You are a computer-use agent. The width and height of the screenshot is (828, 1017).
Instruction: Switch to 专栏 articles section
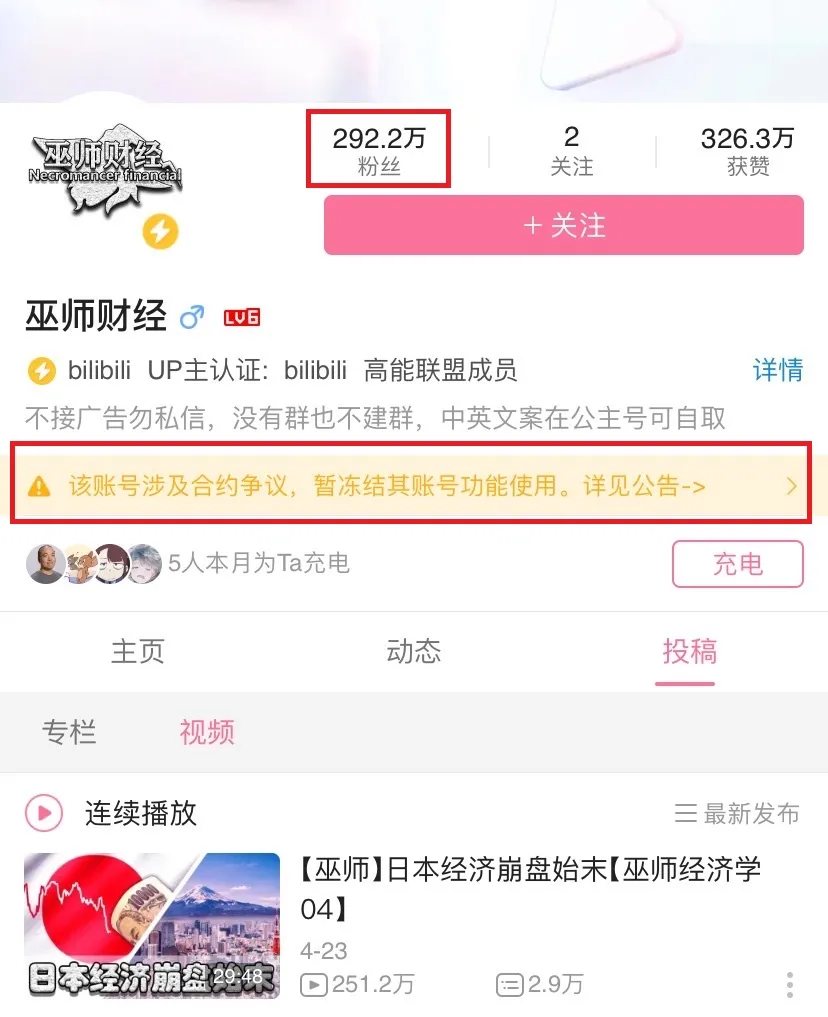[x=69, y=731]
